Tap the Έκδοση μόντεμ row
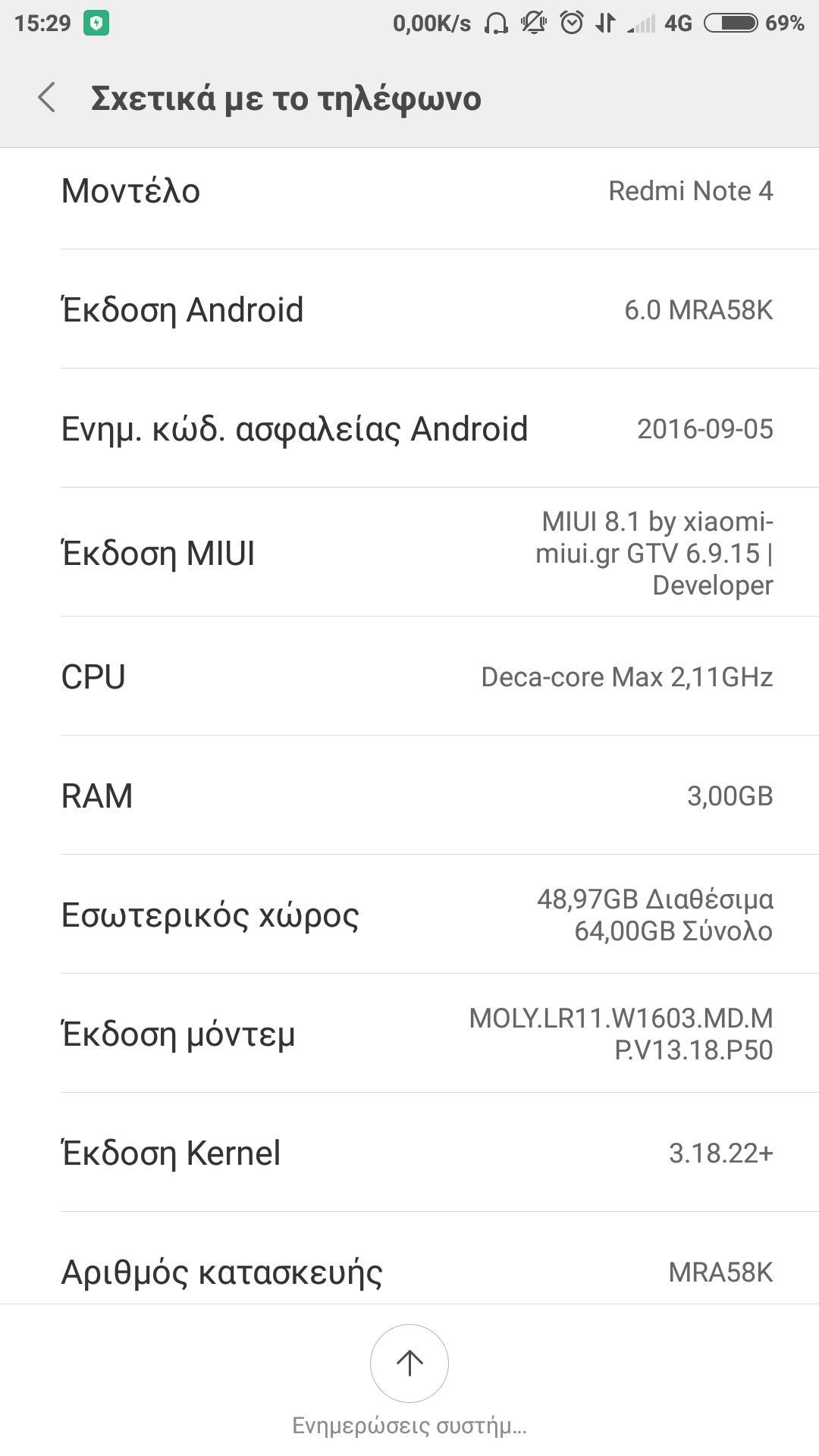819x1456 pixels. pyautogui.click(x=409, y=1034)
